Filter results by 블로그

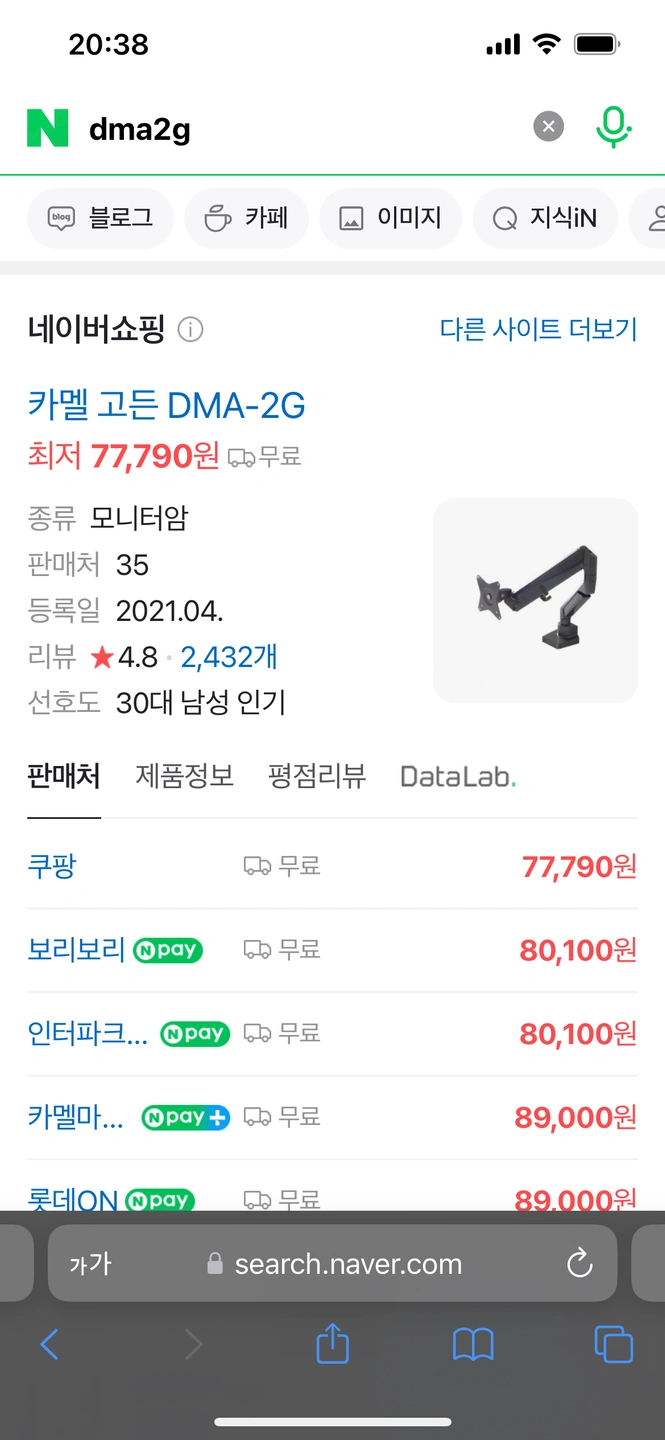pyautogui.click(x=100, y=218)
